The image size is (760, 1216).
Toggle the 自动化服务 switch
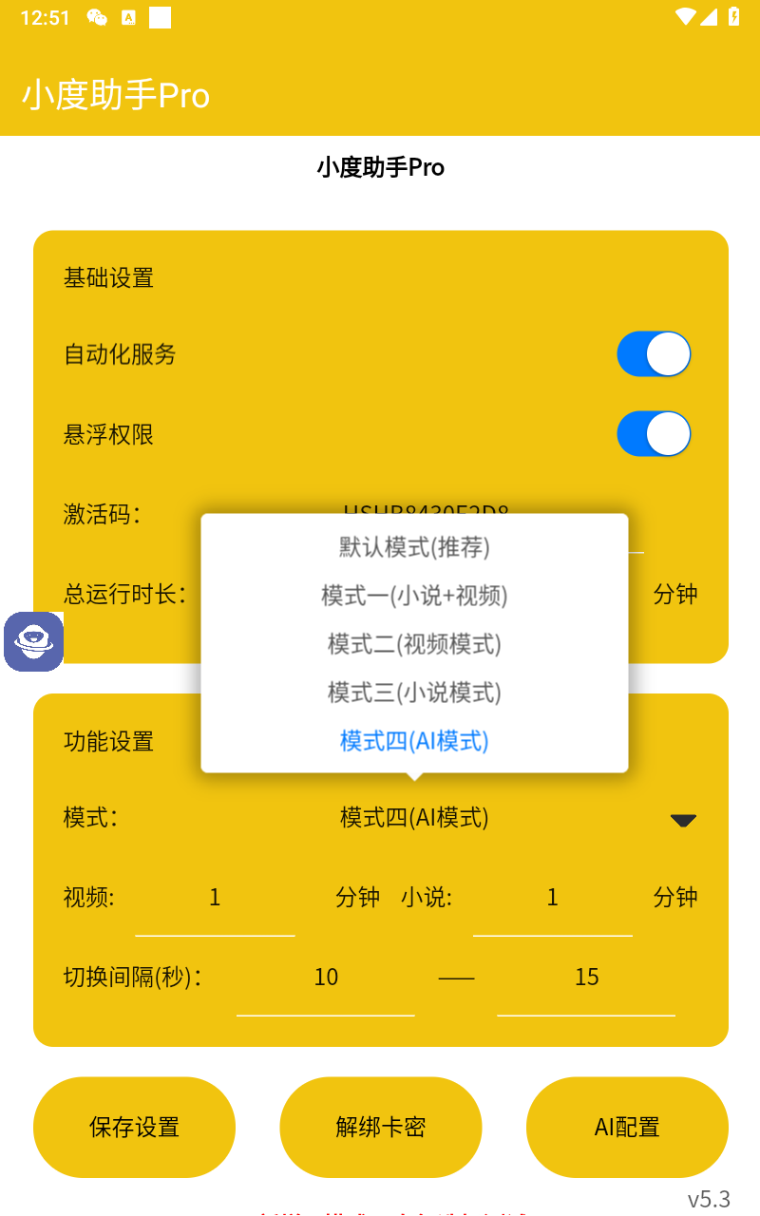[x=654, y=354]
